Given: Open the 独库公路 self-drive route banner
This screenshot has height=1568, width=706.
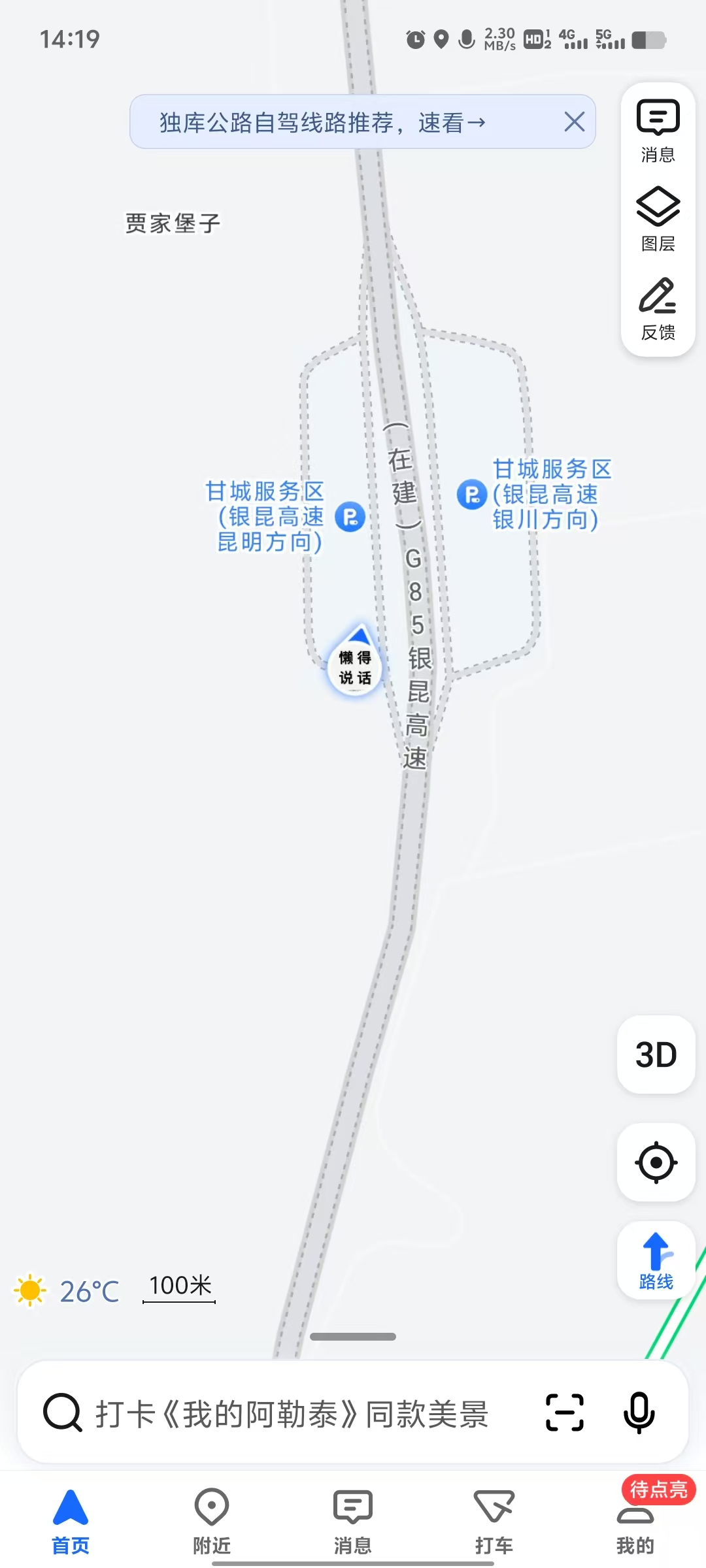Looking at the screenshot, I should tap(323, 122).
